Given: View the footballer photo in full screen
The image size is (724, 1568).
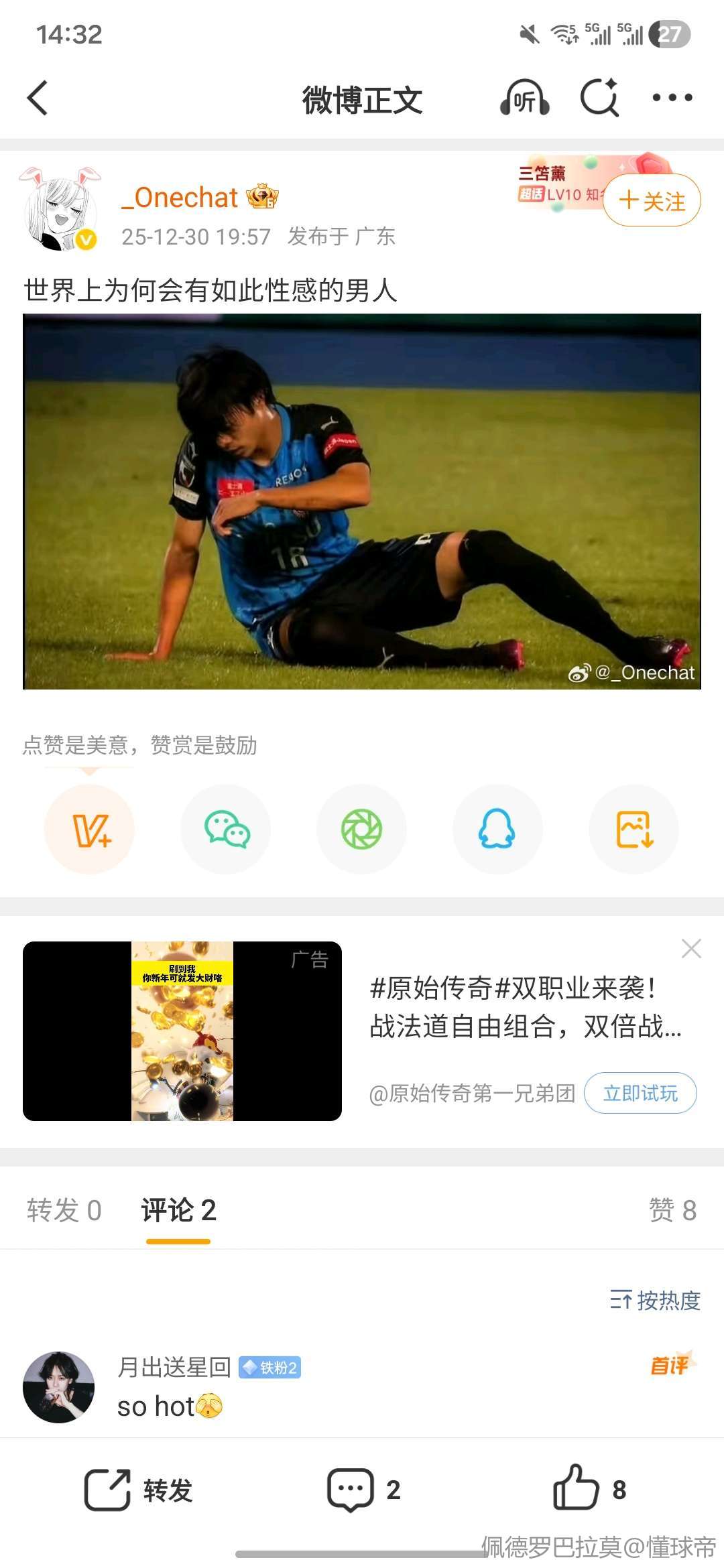Looking at the screenshot, I should click(x=362, y=501).
